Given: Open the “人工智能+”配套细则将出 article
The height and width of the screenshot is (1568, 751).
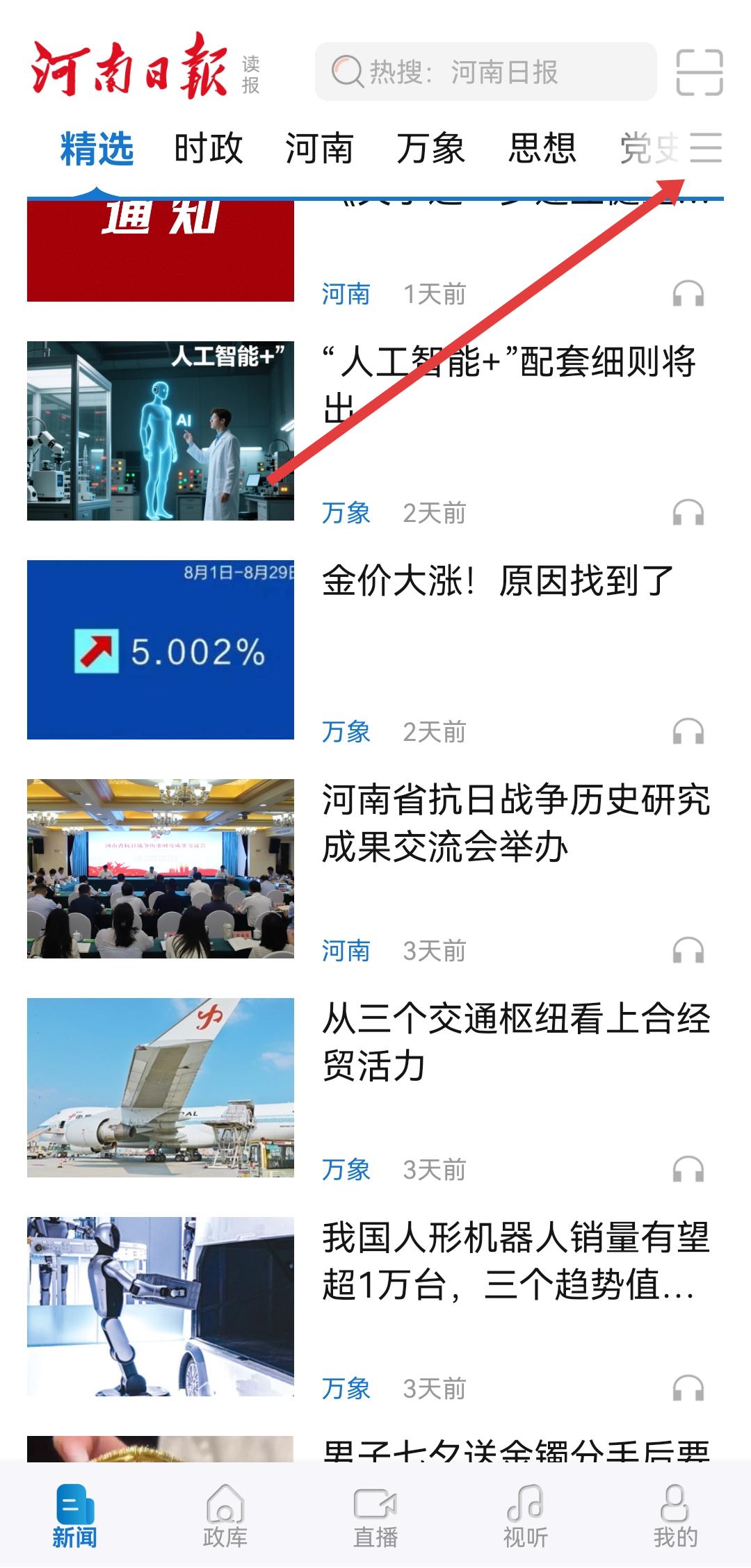Looking at the screenshot, I should 509,384.
